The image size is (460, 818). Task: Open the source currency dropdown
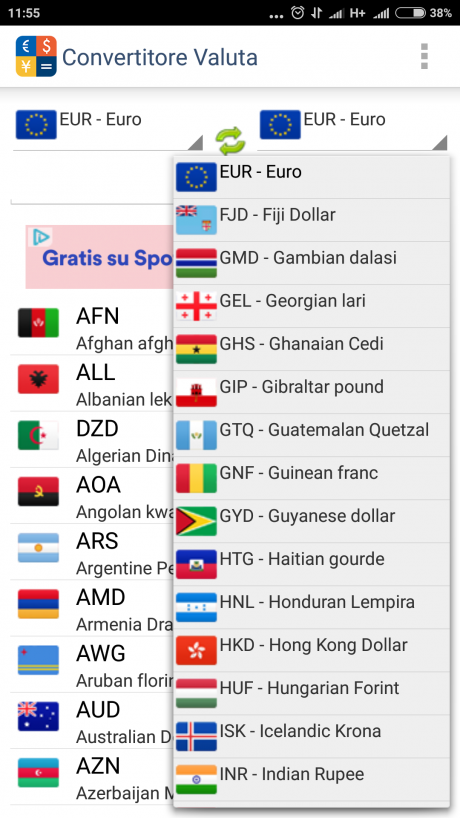tap(108, 128)
